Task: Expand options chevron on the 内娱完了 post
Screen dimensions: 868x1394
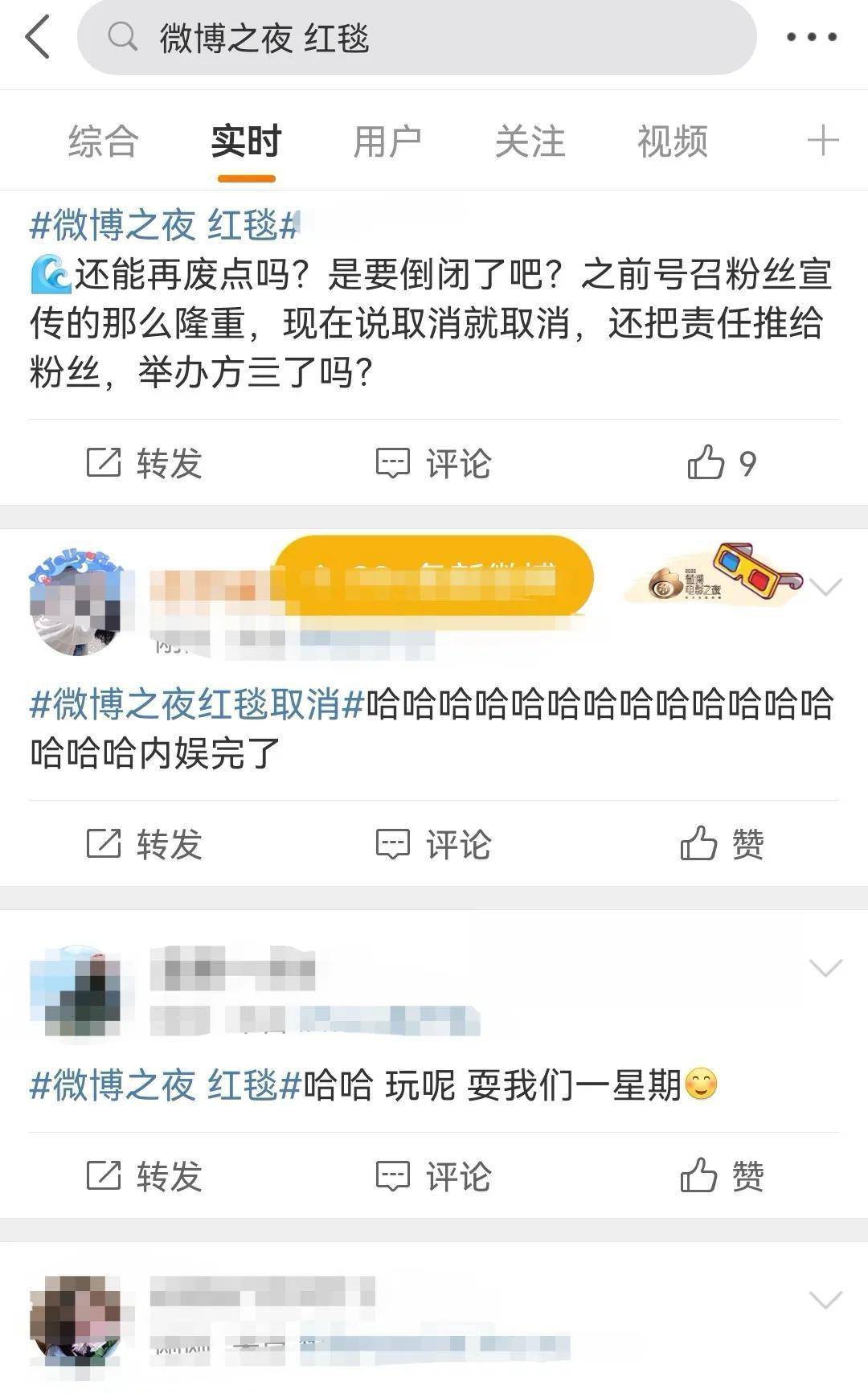Action: tap(825, 587)
